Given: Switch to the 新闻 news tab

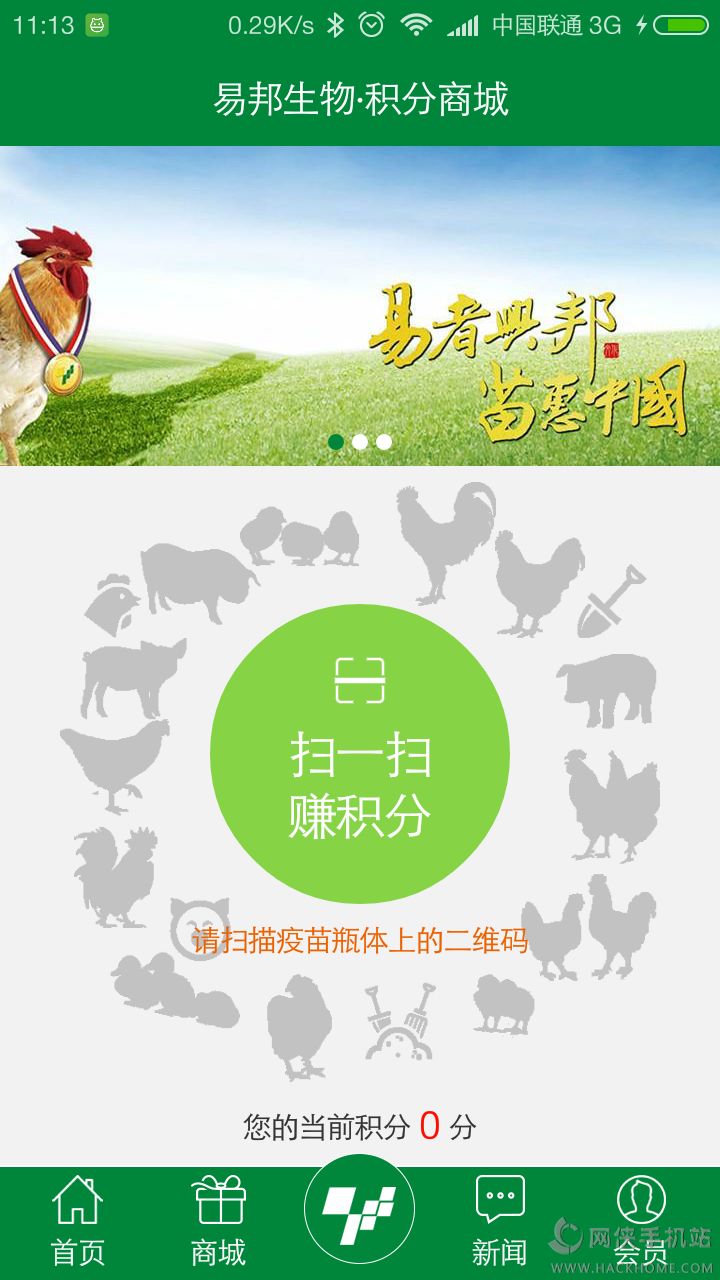Looking at the screenshot, I should pos(500,1222).
